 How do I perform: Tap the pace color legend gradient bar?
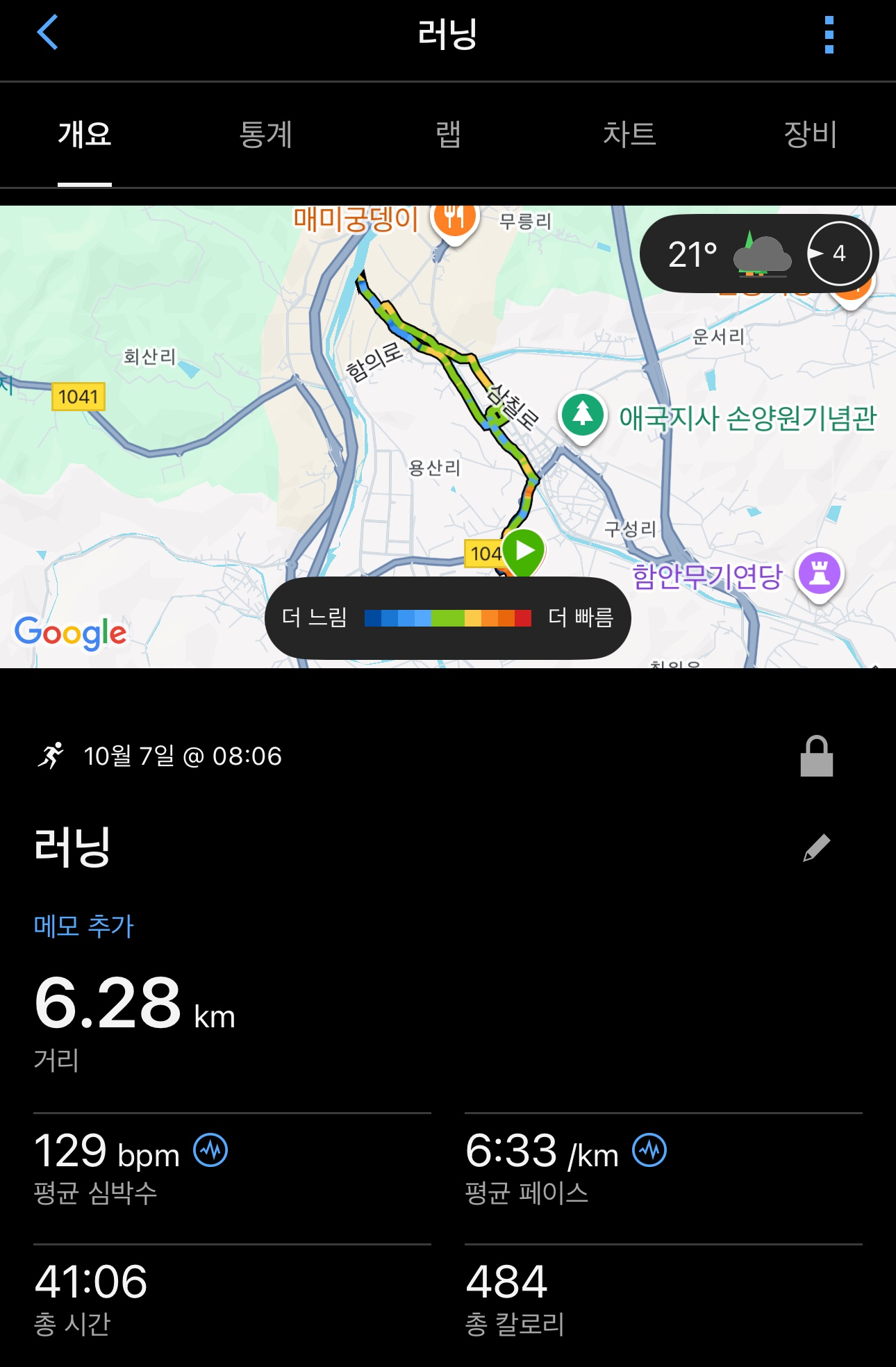pyautogui.click(x=447, y=618)
